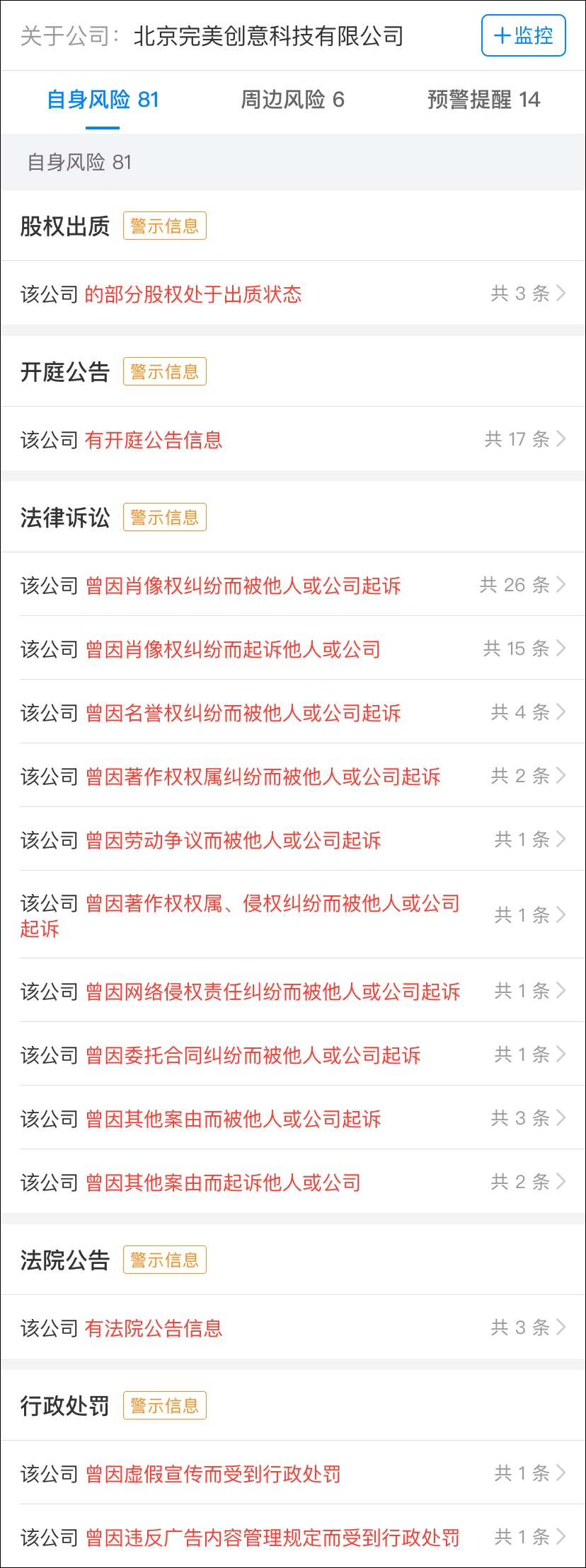The image size is (586, 1568).
Task: Open the 虚假宣传 administrative penalty row
Action: pyautogui.click(x=293, y=1473)
